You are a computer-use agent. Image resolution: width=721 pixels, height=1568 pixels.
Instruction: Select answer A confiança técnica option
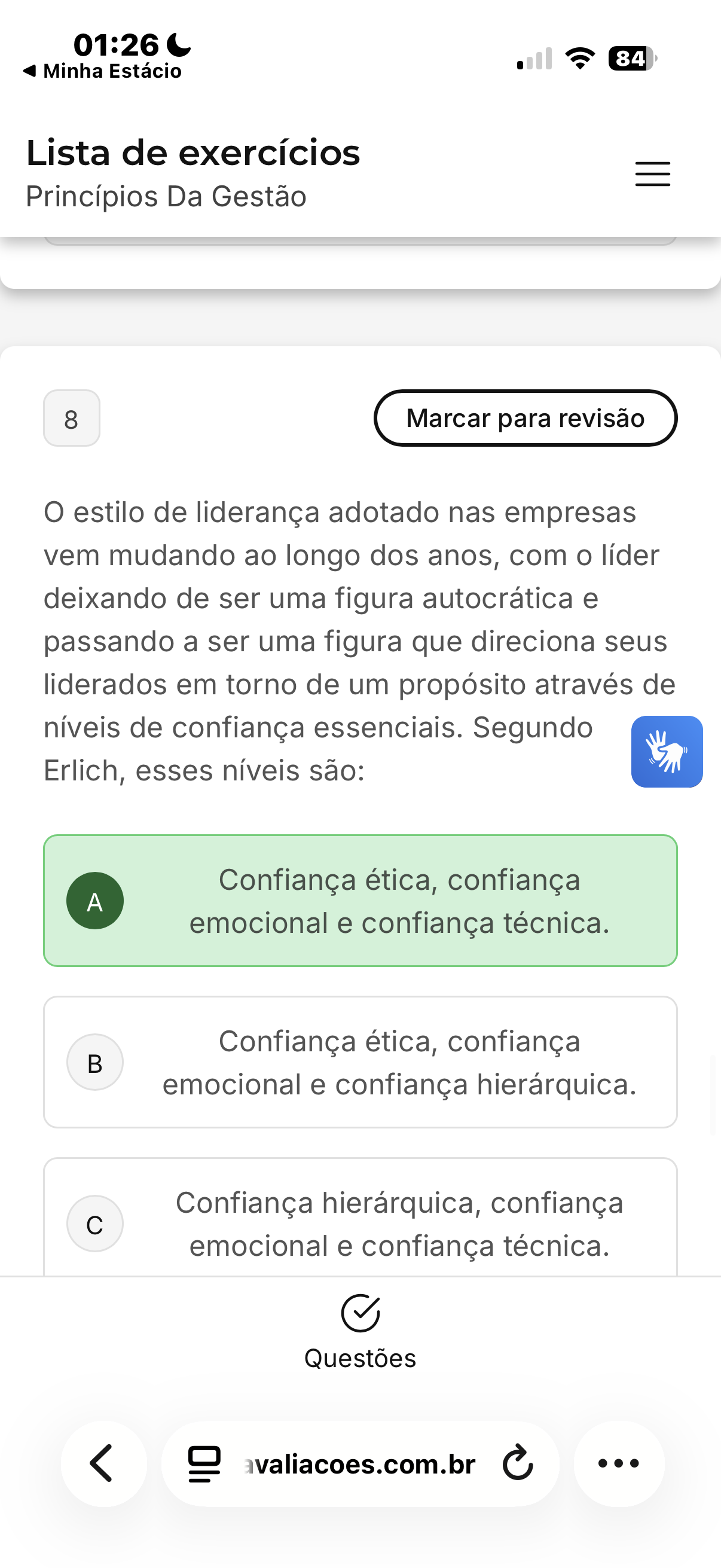(360, 900)
